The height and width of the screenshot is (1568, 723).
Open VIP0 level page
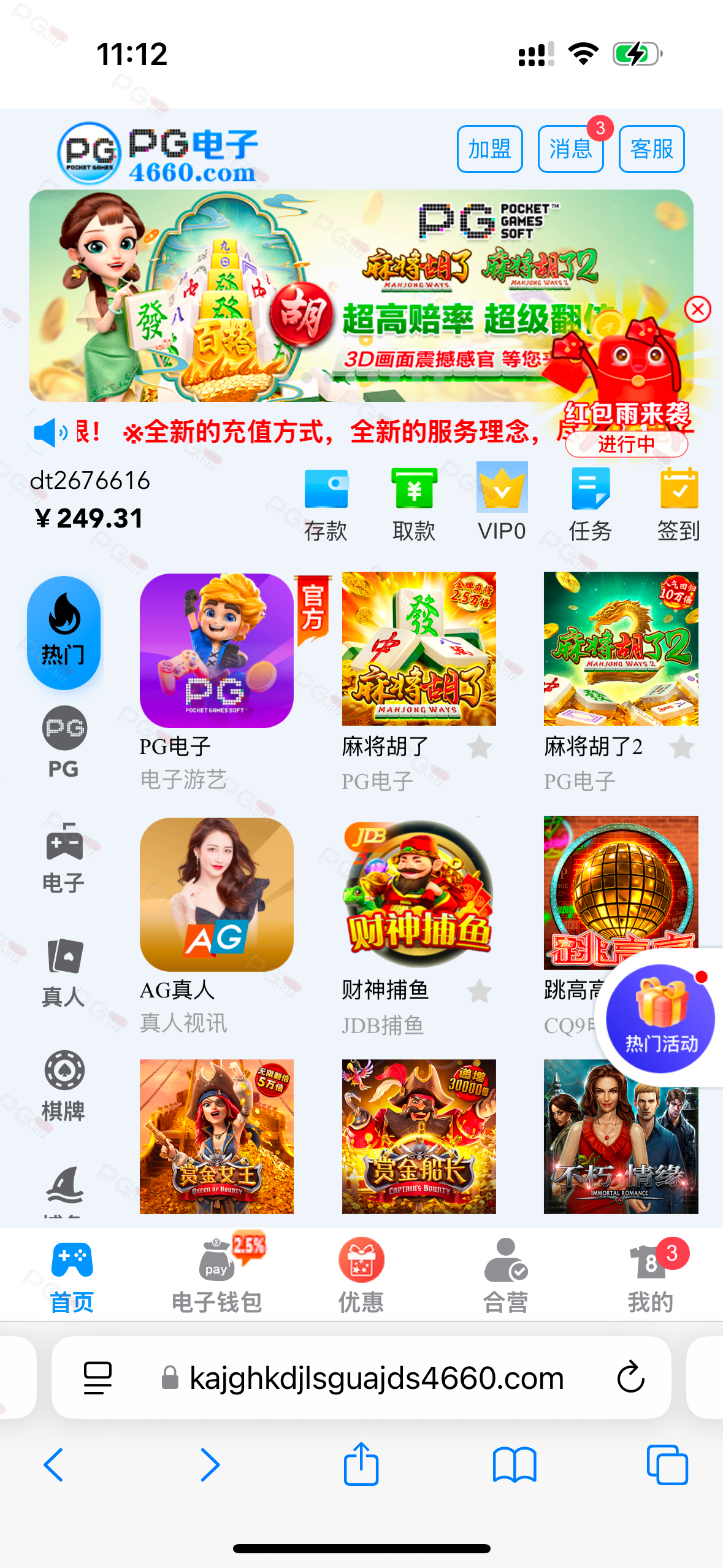[x=502, y=503]
